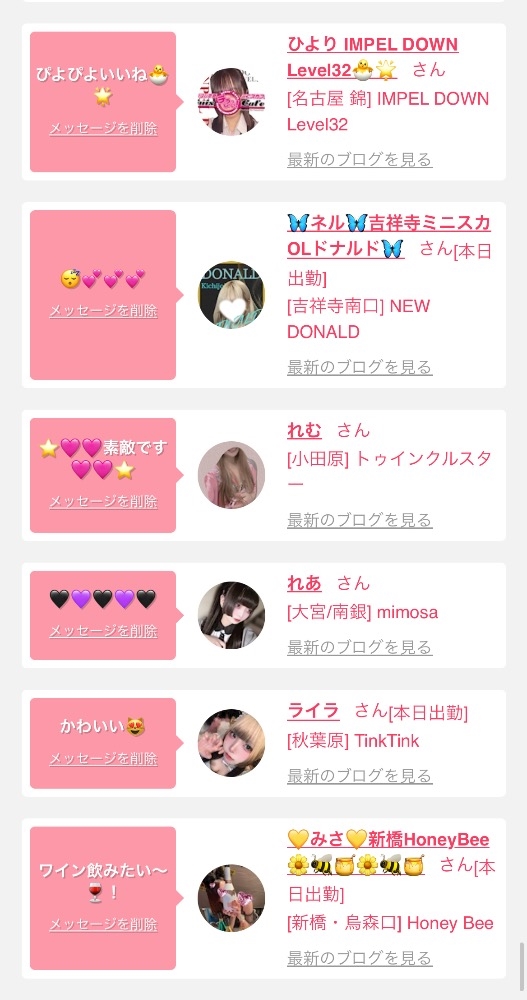This screenshot has height=1000, width=527.
Task: Tap ライラ's round profile photo
Action: point(232,743)
